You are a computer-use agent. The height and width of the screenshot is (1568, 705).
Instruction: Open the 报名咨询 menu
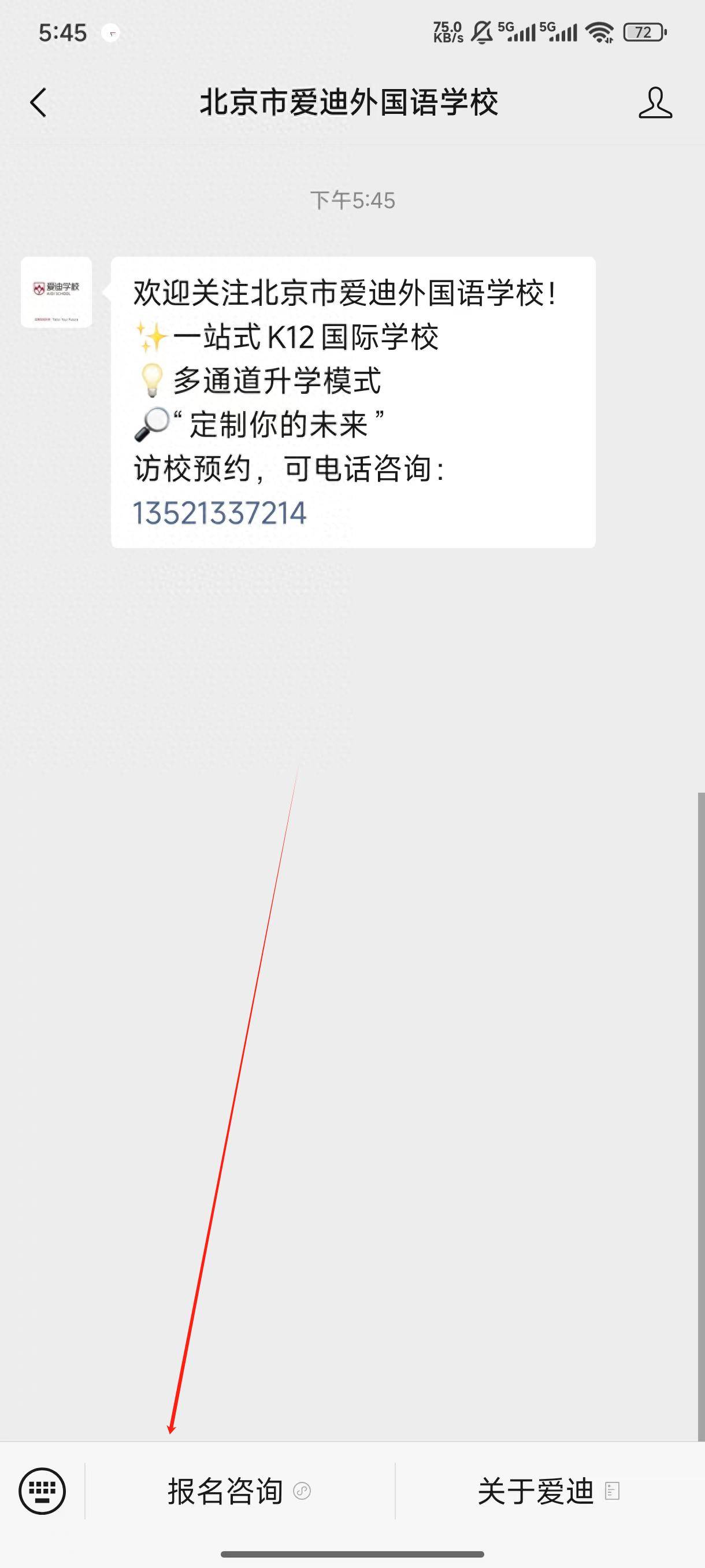tap(240, 1491)
